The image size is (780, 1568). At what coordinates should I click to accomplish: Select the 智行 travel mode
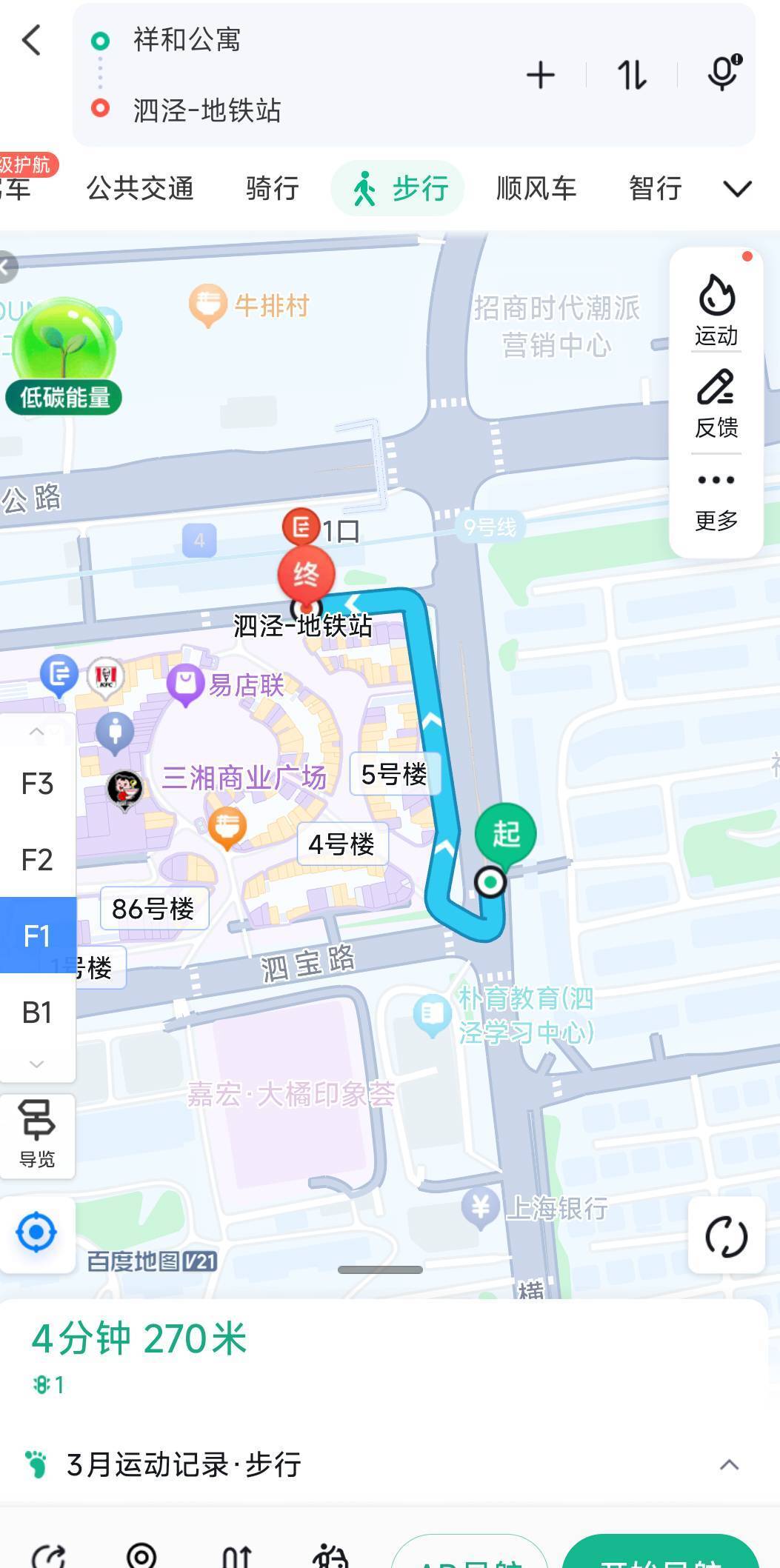(656, 188)
